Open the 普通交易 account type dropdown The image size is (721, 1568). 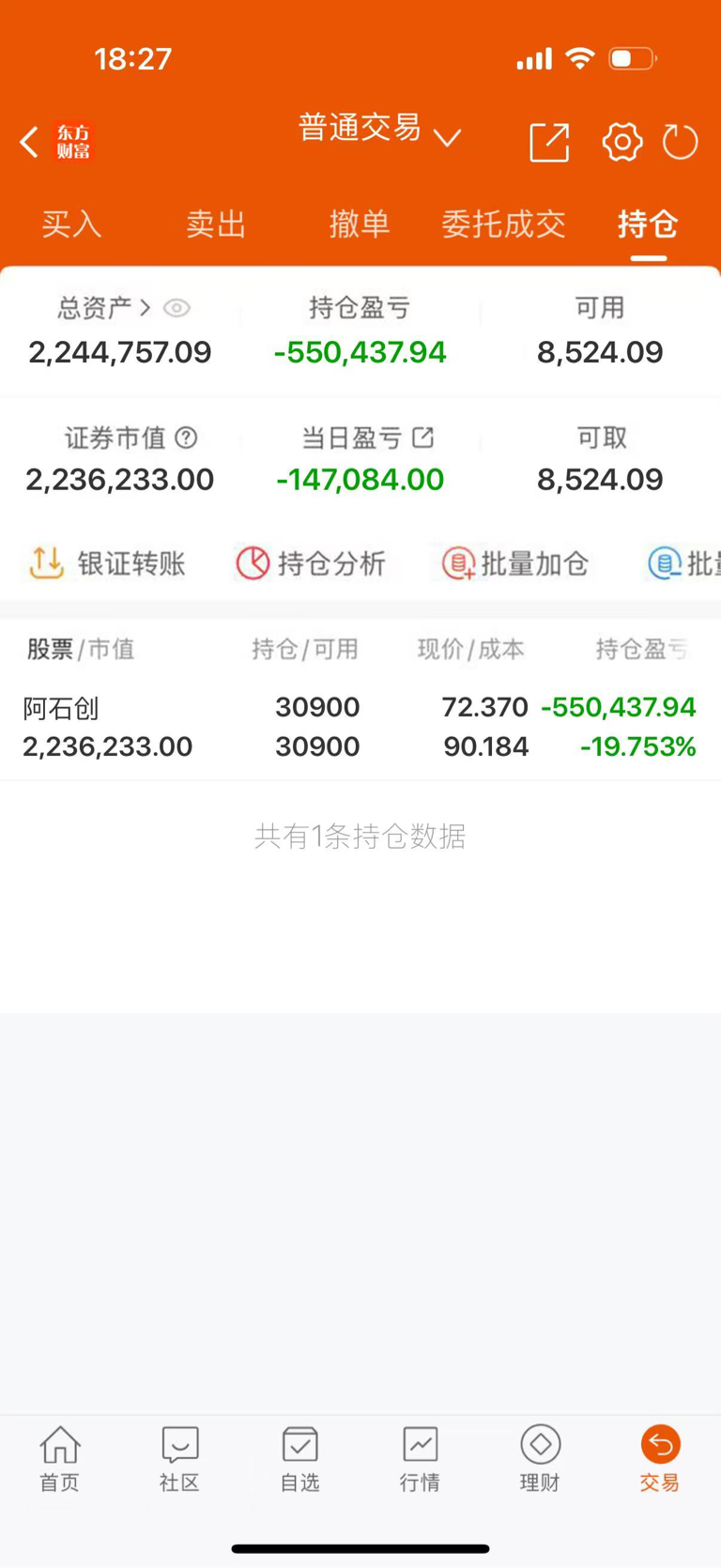pos(379,130)
